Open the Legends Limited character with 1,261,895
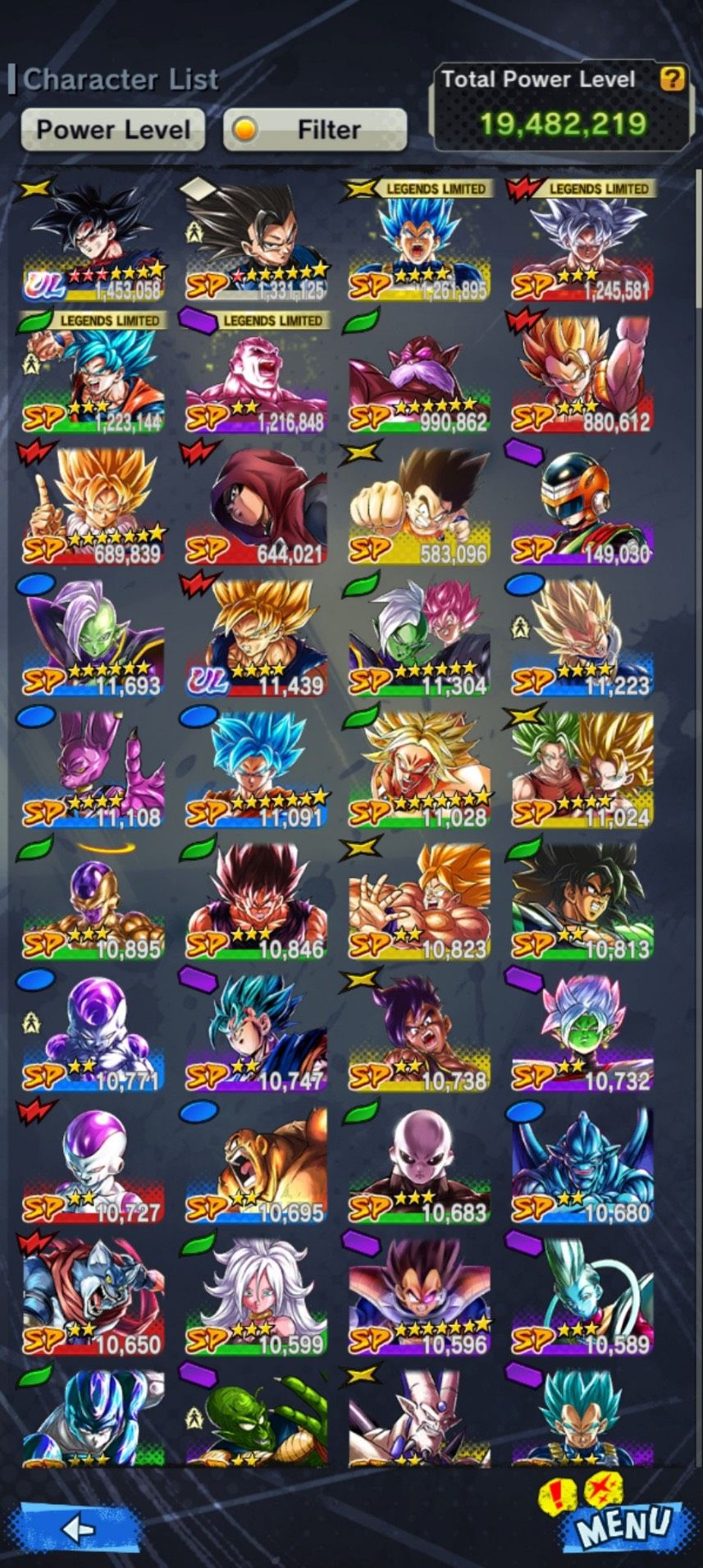The width and height of the screenshot is (703, 1568). point(419,242)
